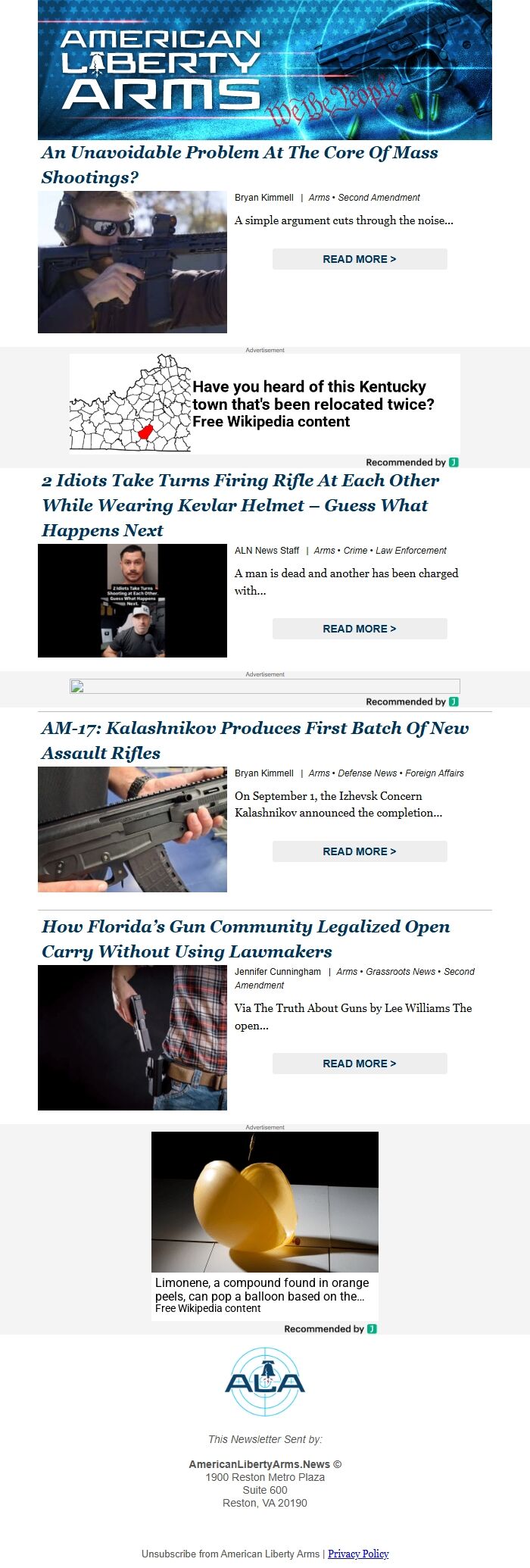The height and width of the screenshot is (1568, 530).
Task: Open the Limonene orange peel balloon ad
Action: [265, 1226]
